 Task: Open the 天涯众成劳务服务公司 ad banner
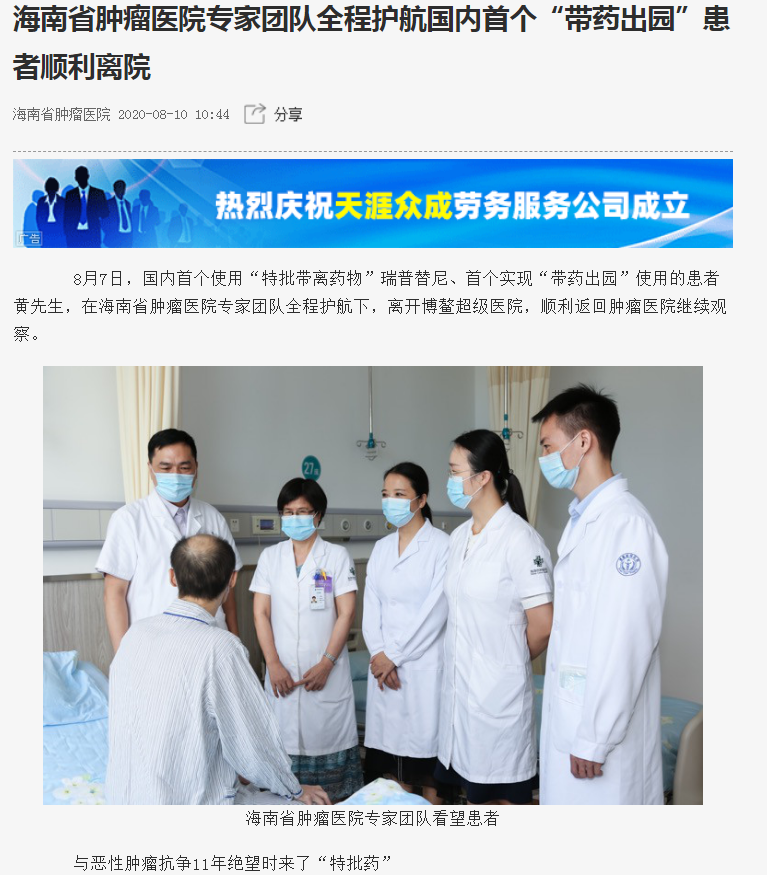click(372, 203)
